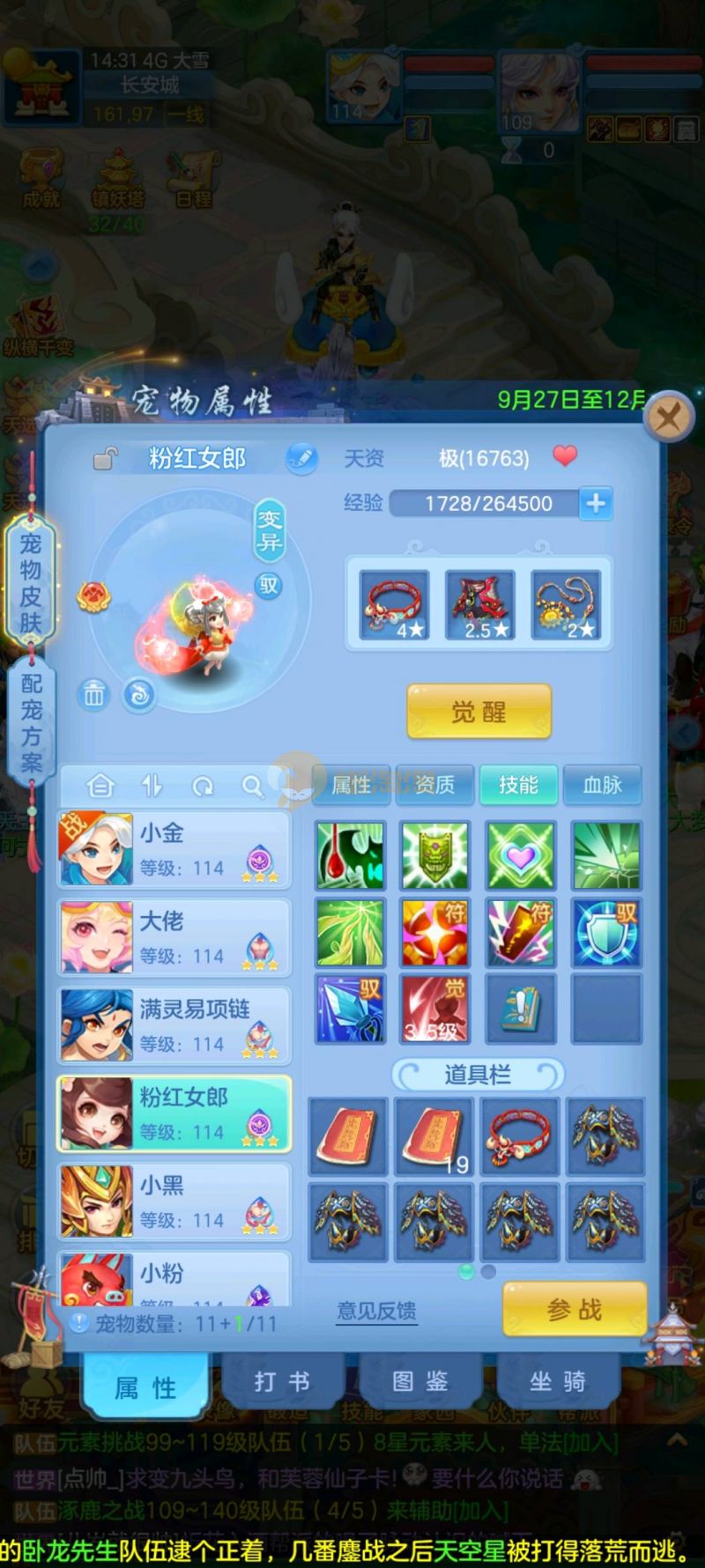Switch to the 血脉 tab

click(x=602, y=784)
